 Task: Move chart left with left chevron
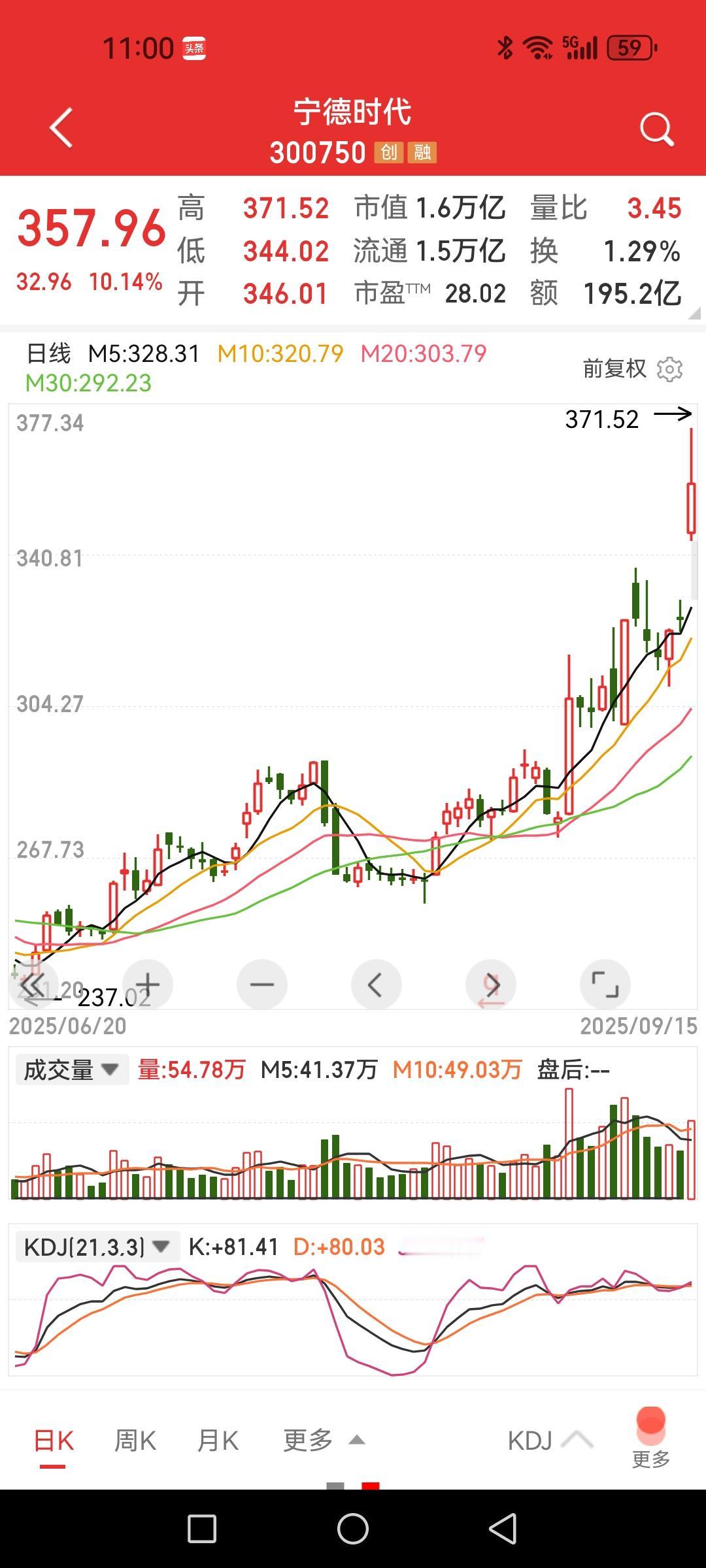pyautogui.click(x=377, y=984)
